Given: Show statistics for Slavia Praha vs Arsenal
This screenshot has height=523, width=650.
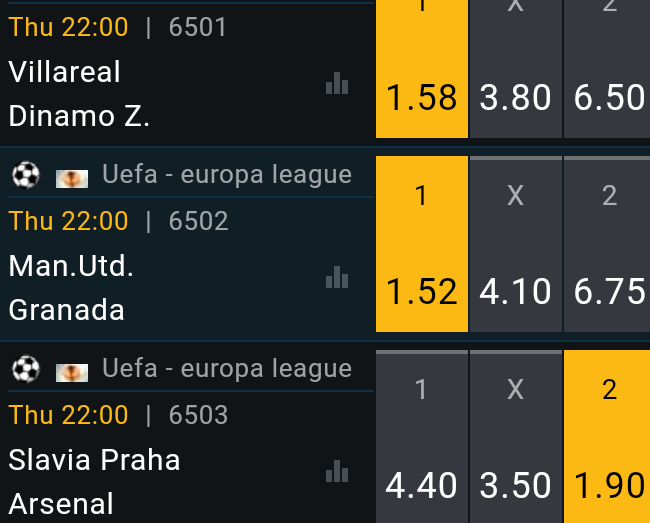Looking at the screenshot, I should pos(337,472).
